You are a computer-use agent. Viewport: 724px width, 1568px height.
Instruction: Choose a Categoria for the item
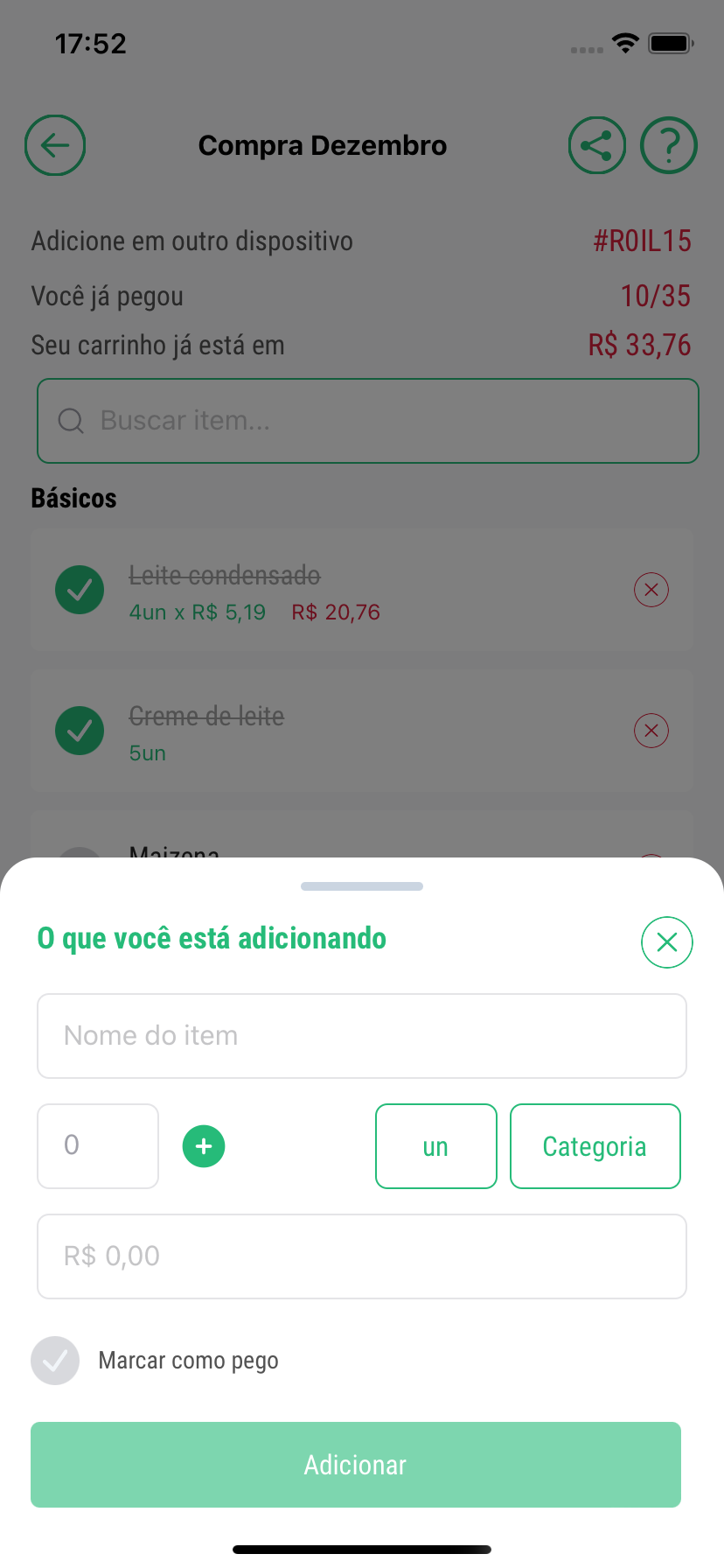point(595,1146)
